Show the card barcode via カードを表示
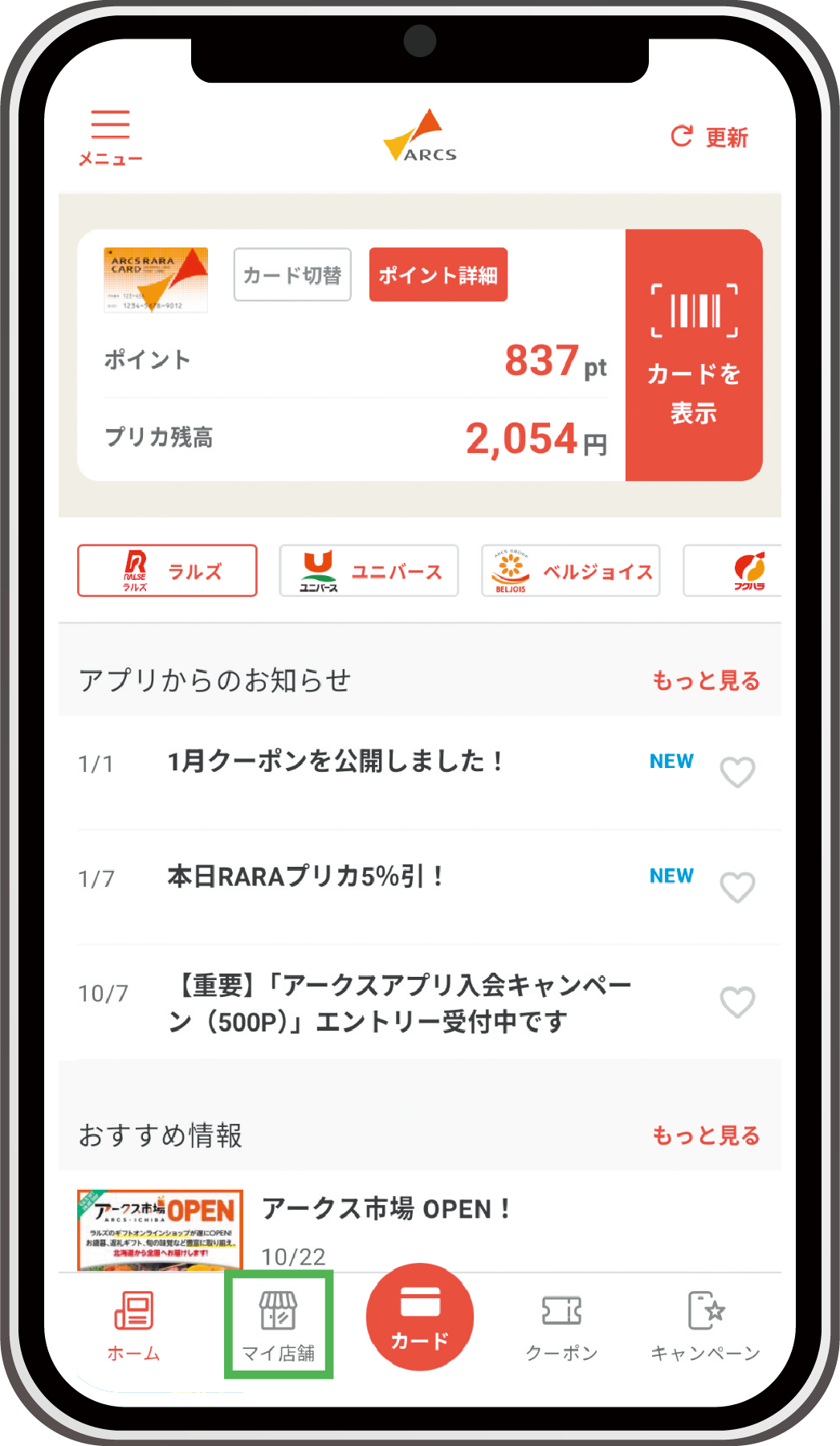 pyautogui.click(x=694, y=356)
